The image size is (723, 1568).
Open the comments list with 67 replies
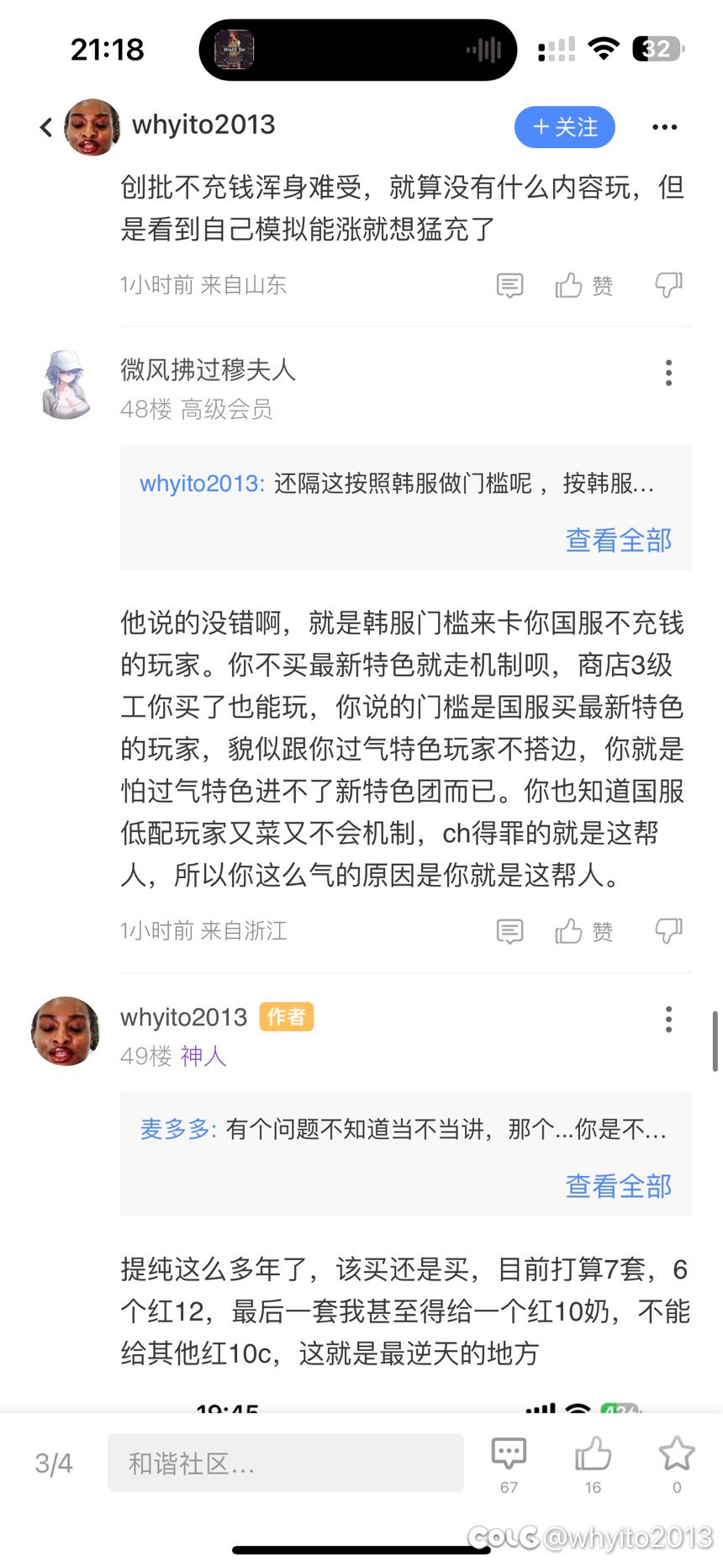click(x=509, y=1465)
